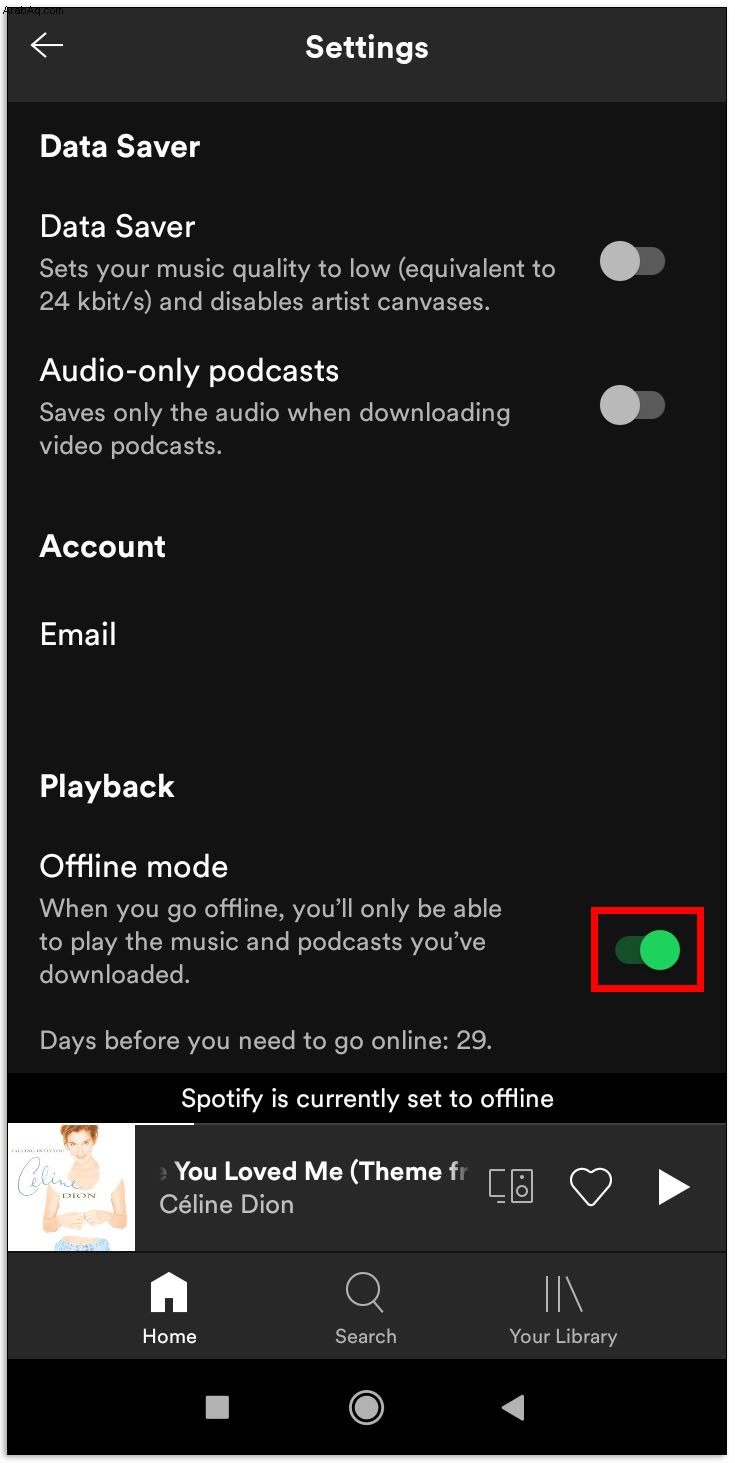Turn on Audio-only podcasts
Screen dimensions: 735x1463
pyautogui.click(x=632, y=405)
